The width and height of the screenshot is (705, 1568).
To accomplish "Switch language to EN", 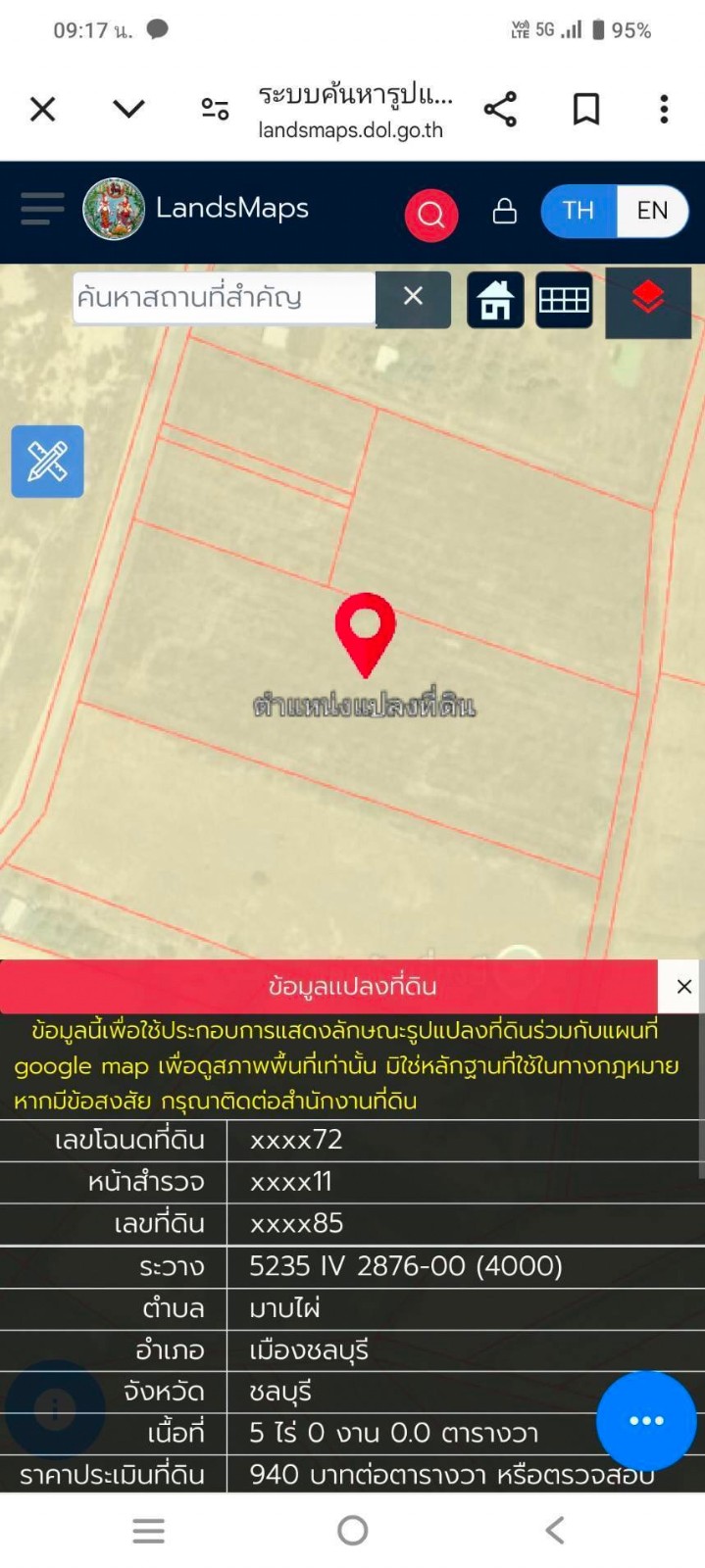I will click(x=652, y=211).
